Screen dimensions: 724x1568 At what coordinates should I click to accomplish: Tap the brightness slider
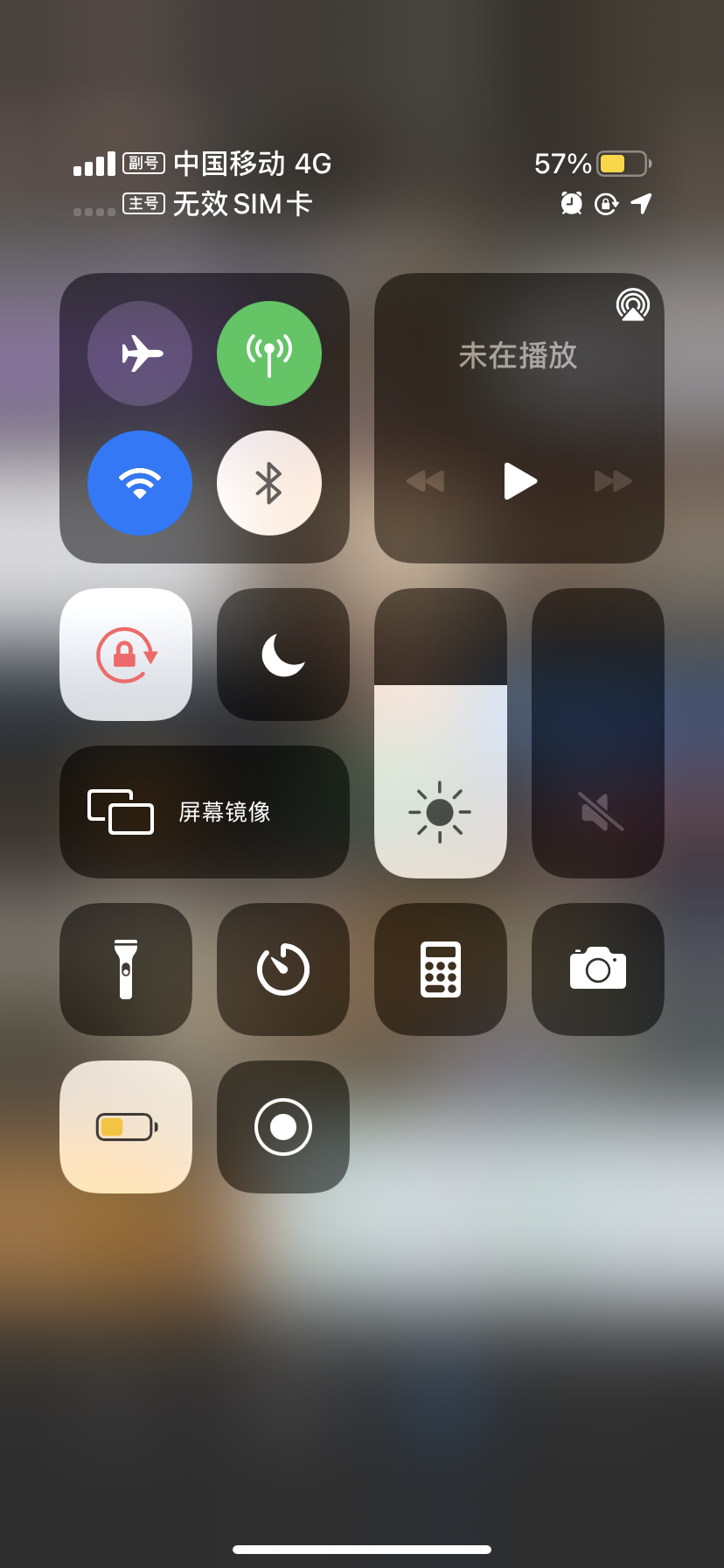pos(441,733)
